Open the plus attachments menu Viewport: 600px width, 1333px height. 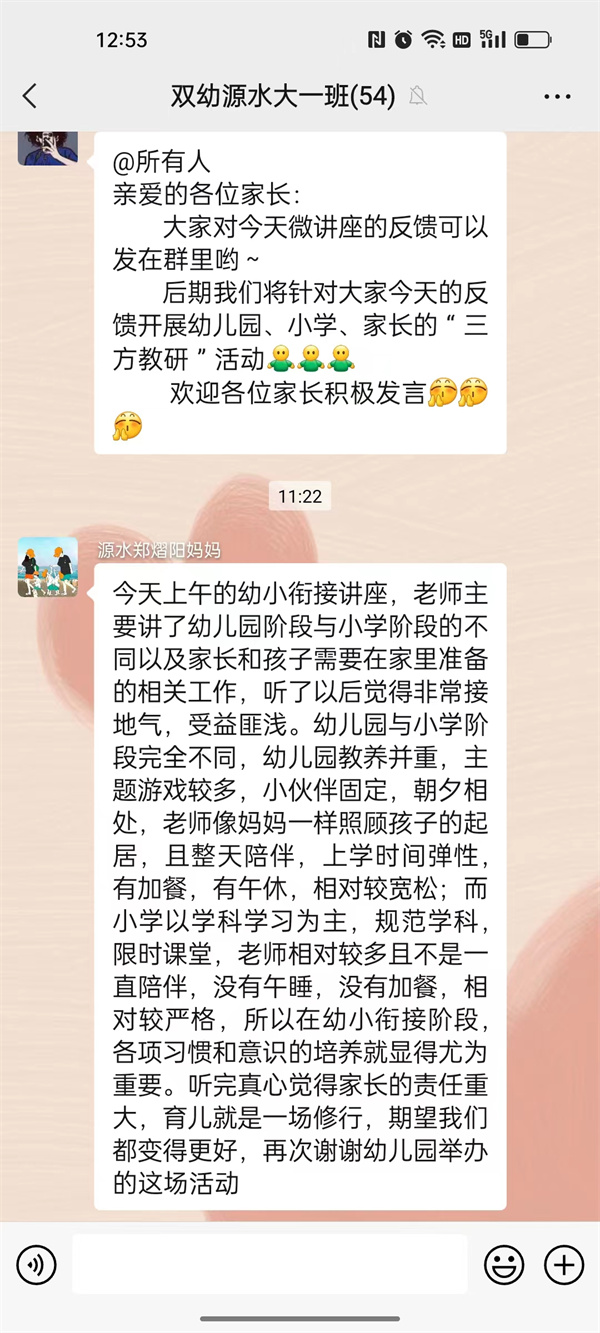click(x=563, y=1265)
